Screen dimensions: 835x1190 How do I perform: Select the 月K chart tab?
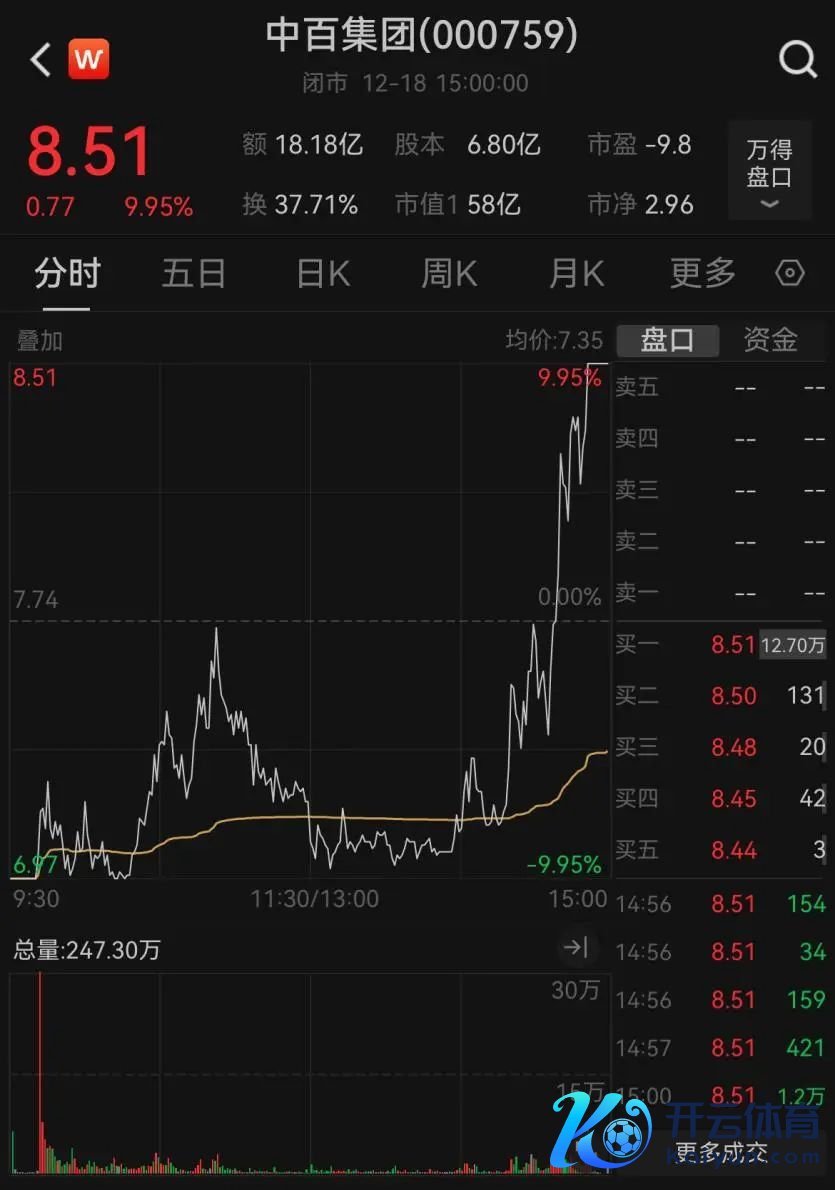(x=577, y=273)
